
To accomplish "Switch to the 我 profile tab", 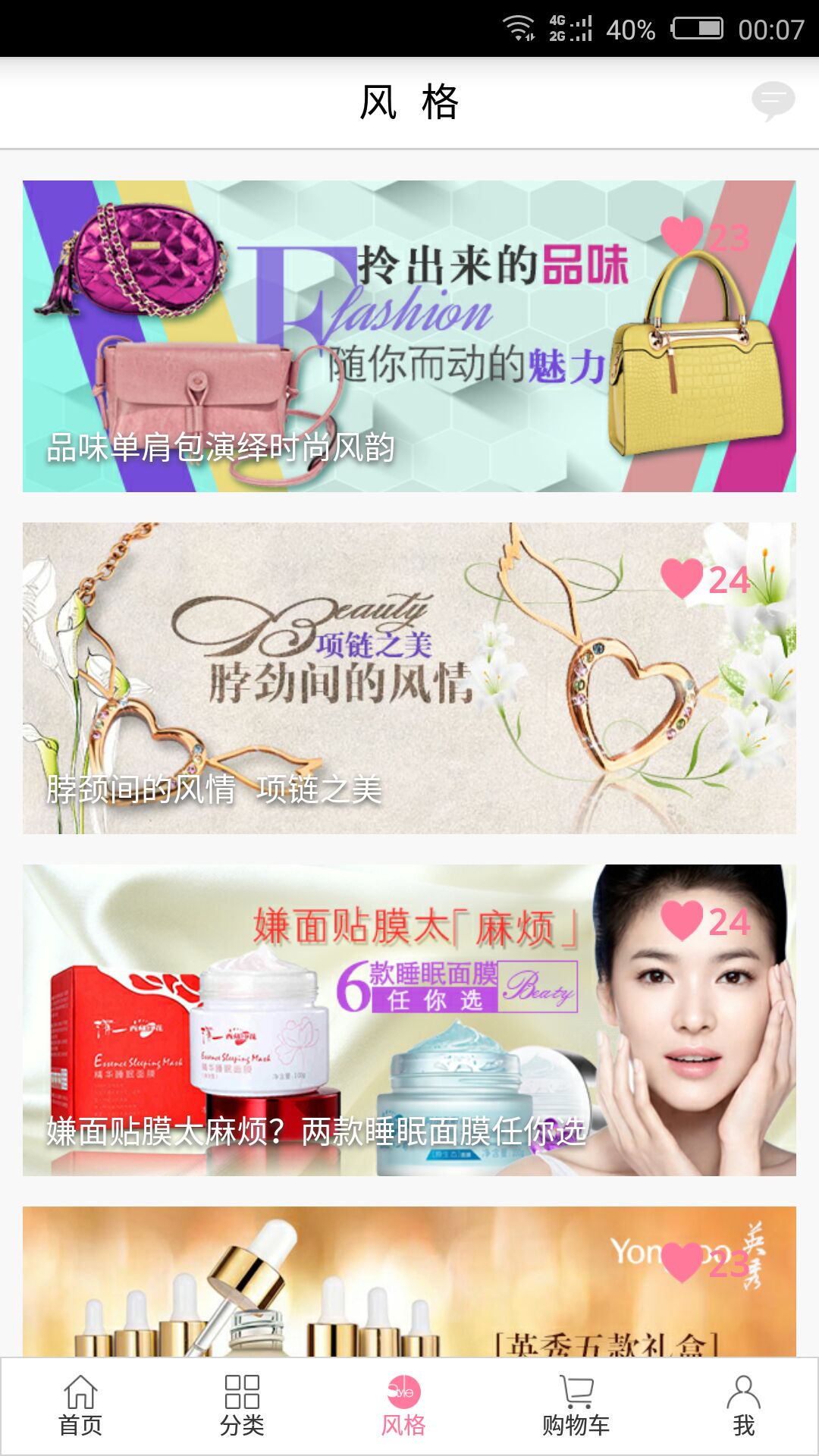I will (x=743, y=1406).
